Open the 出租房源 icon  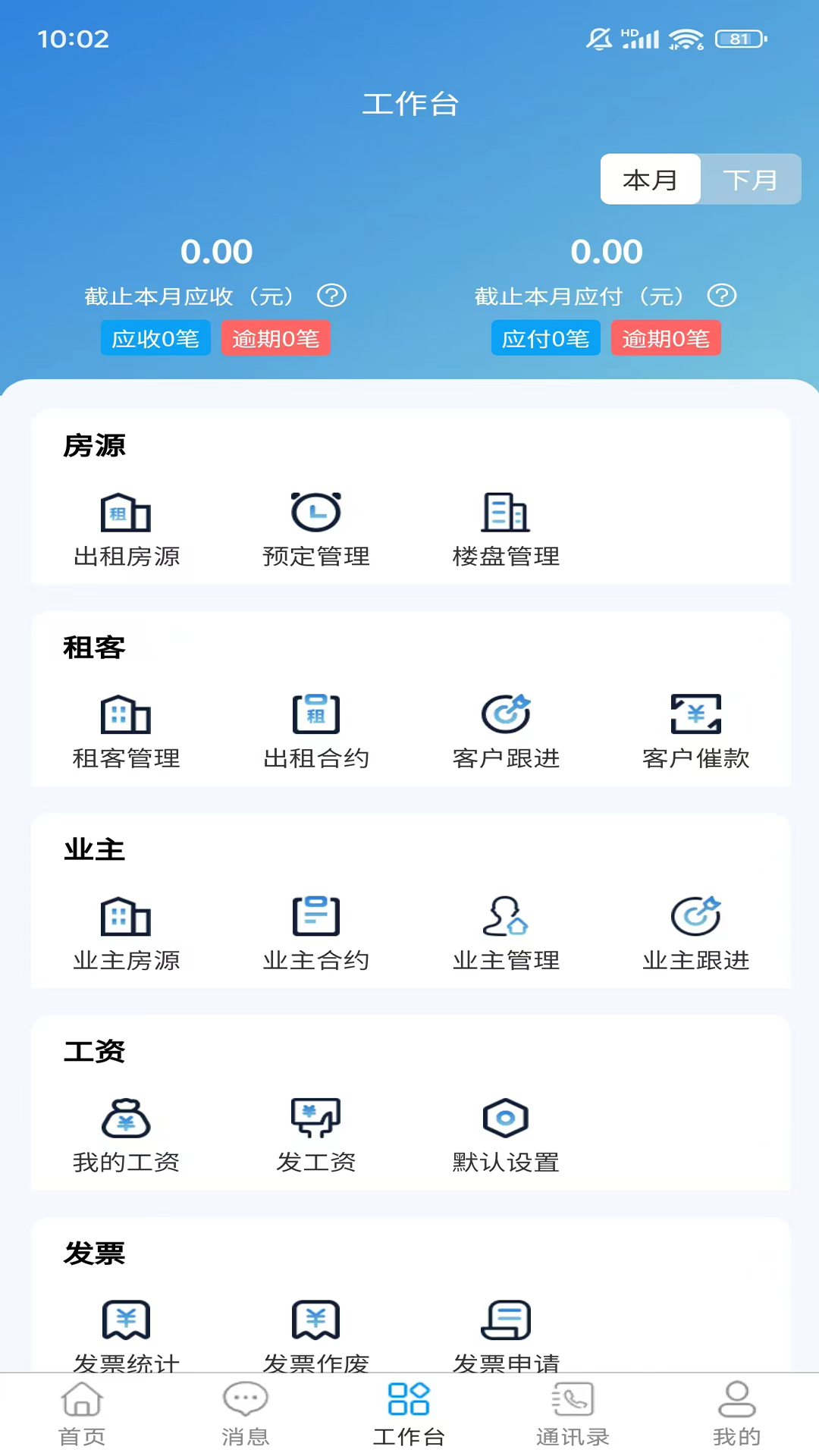coord(125,529)
